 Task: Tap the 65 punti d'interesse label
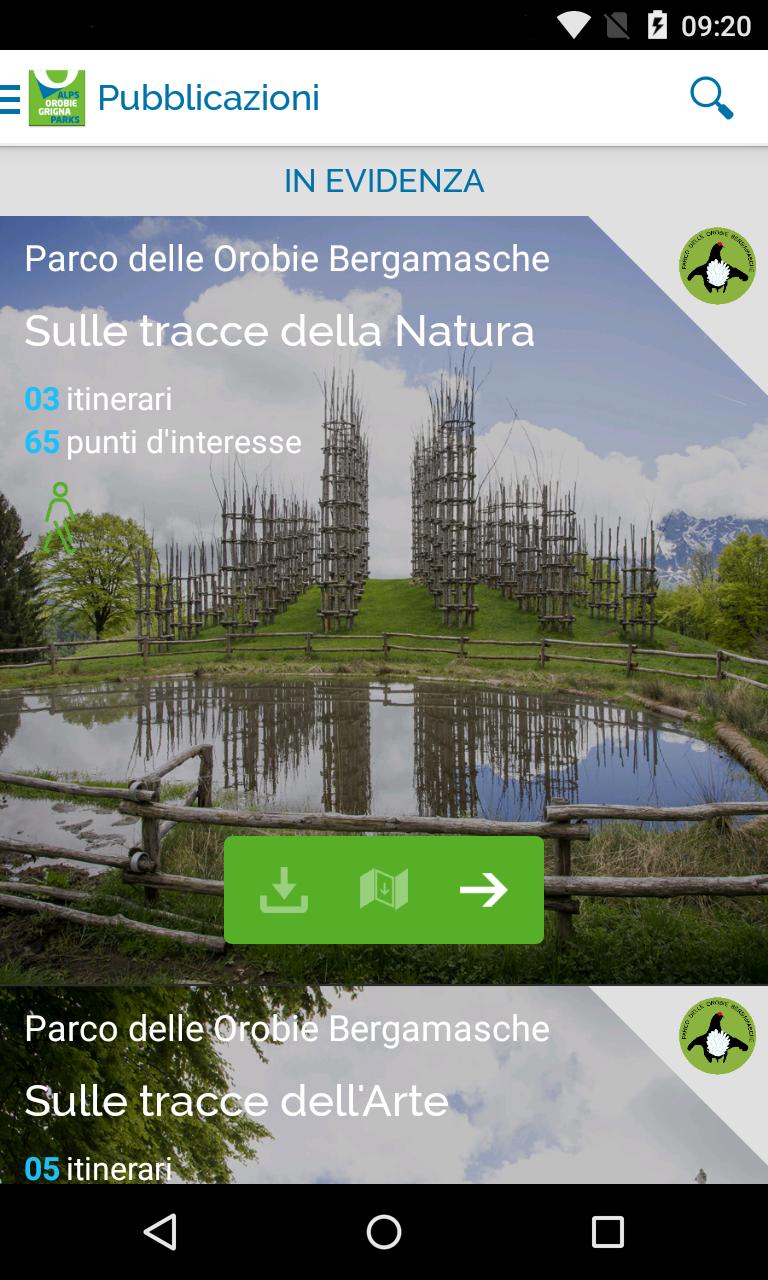pos(161,441)
